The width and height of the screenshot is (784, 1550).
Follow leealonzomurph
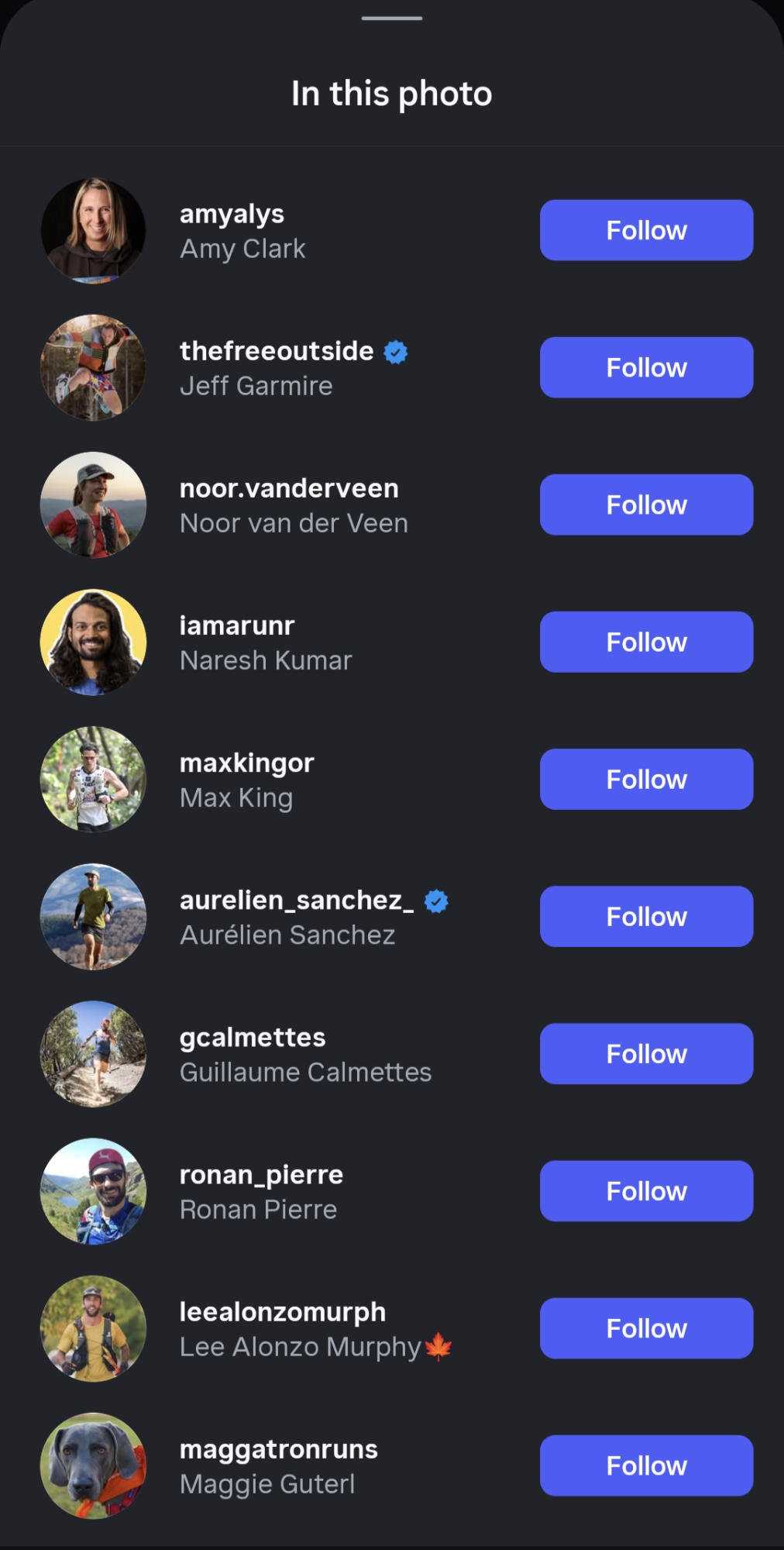pyautogui.click(x=646, y=1328)
